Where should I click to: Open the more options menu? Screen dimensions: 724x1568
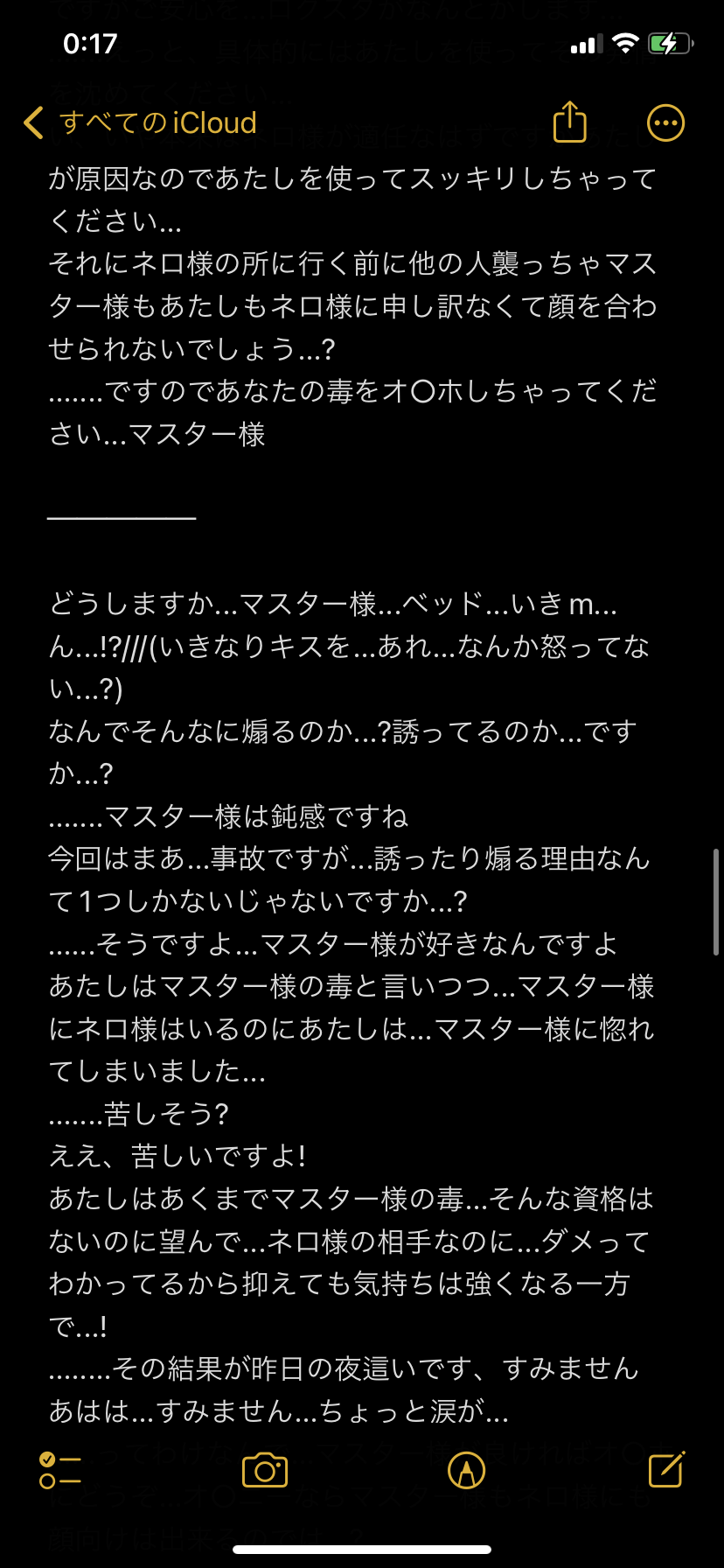tap(665, 123)
